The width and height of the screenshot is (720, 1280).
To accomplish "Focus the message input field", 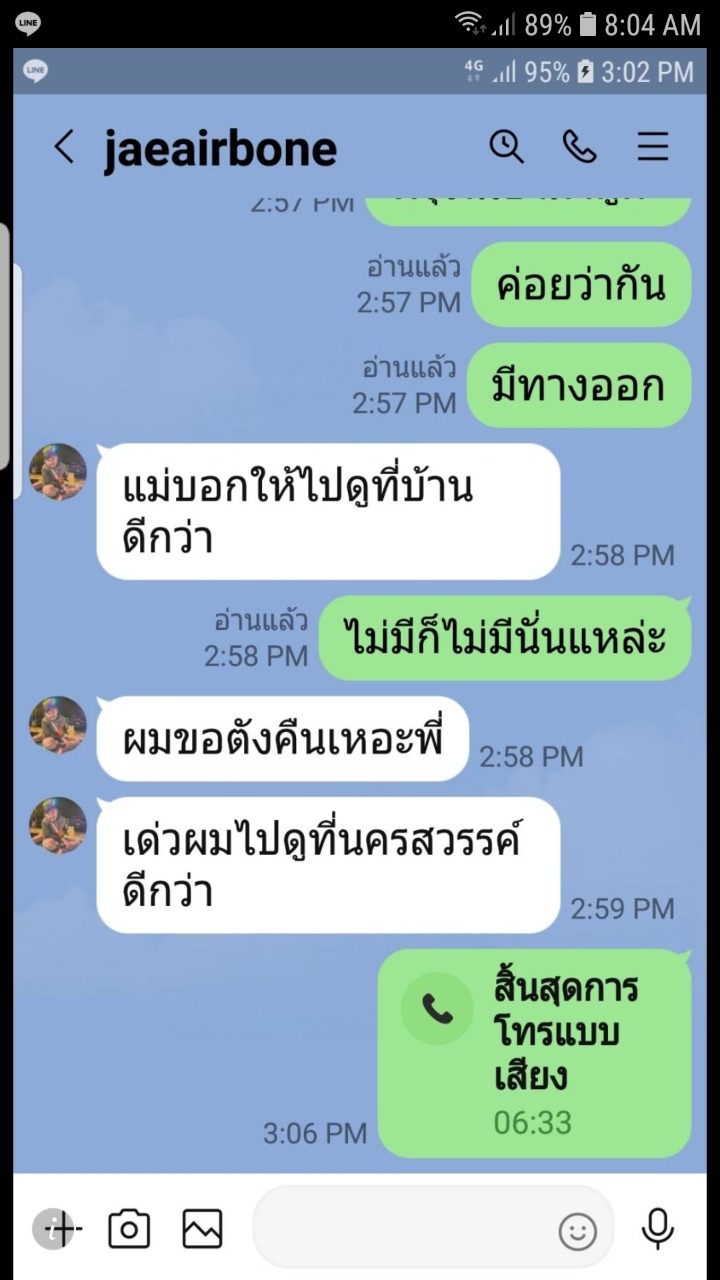I will (400, 1228).
